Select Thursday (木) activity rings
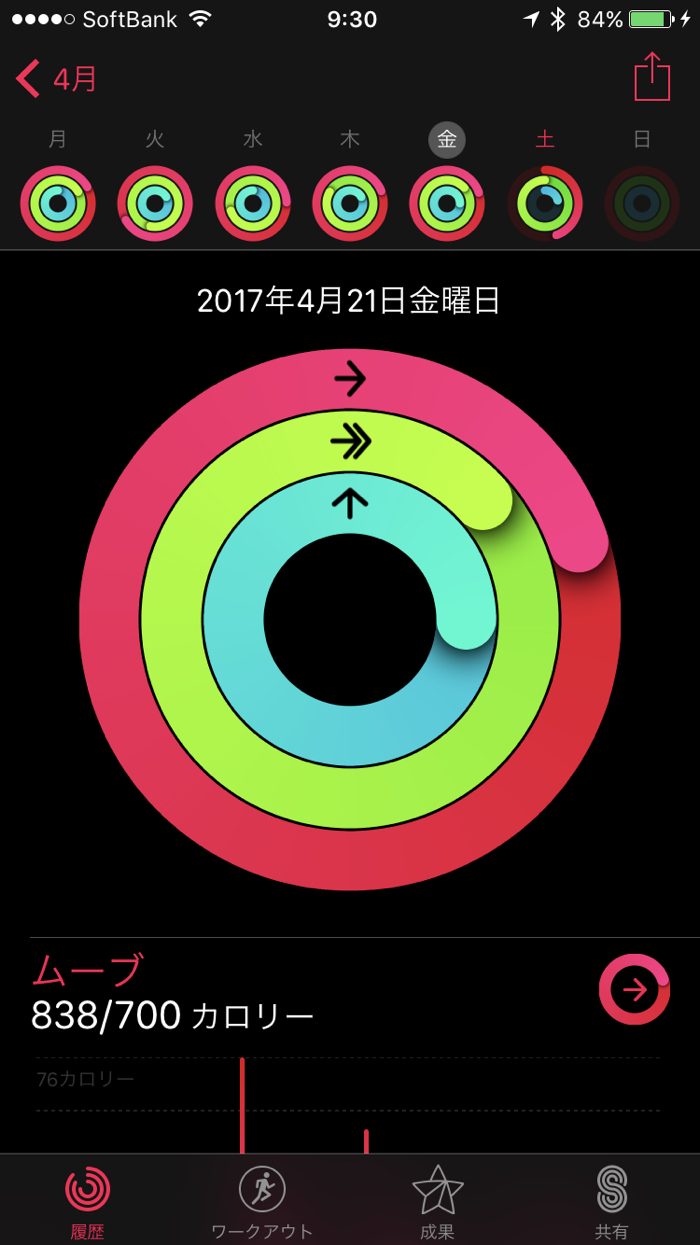Viewport: 700px width, 1245px height. (350, 203)
